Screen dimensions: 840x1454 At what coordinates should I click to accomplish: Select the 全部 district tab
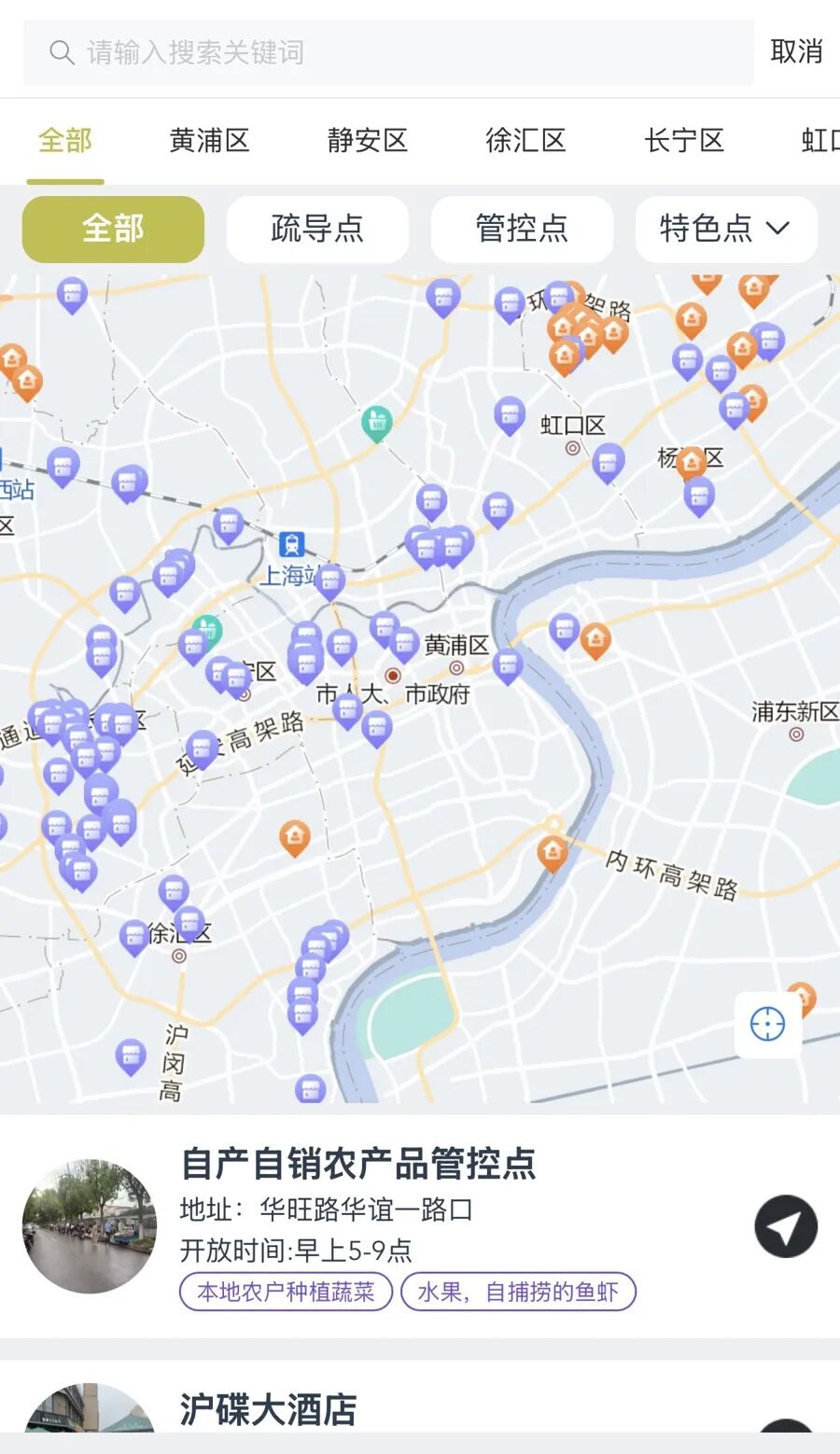pos(65,141)
